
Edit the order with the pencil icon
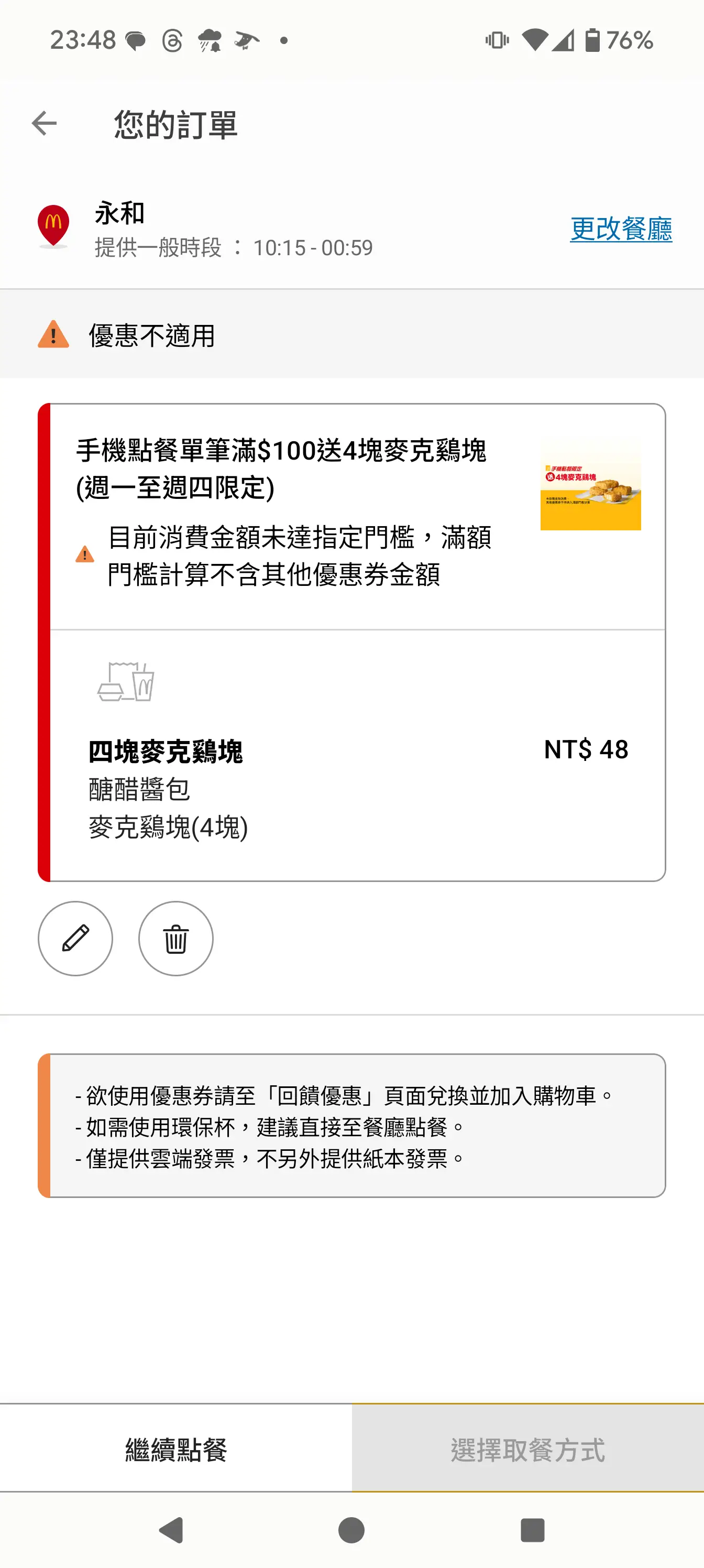tap(75, 938)
